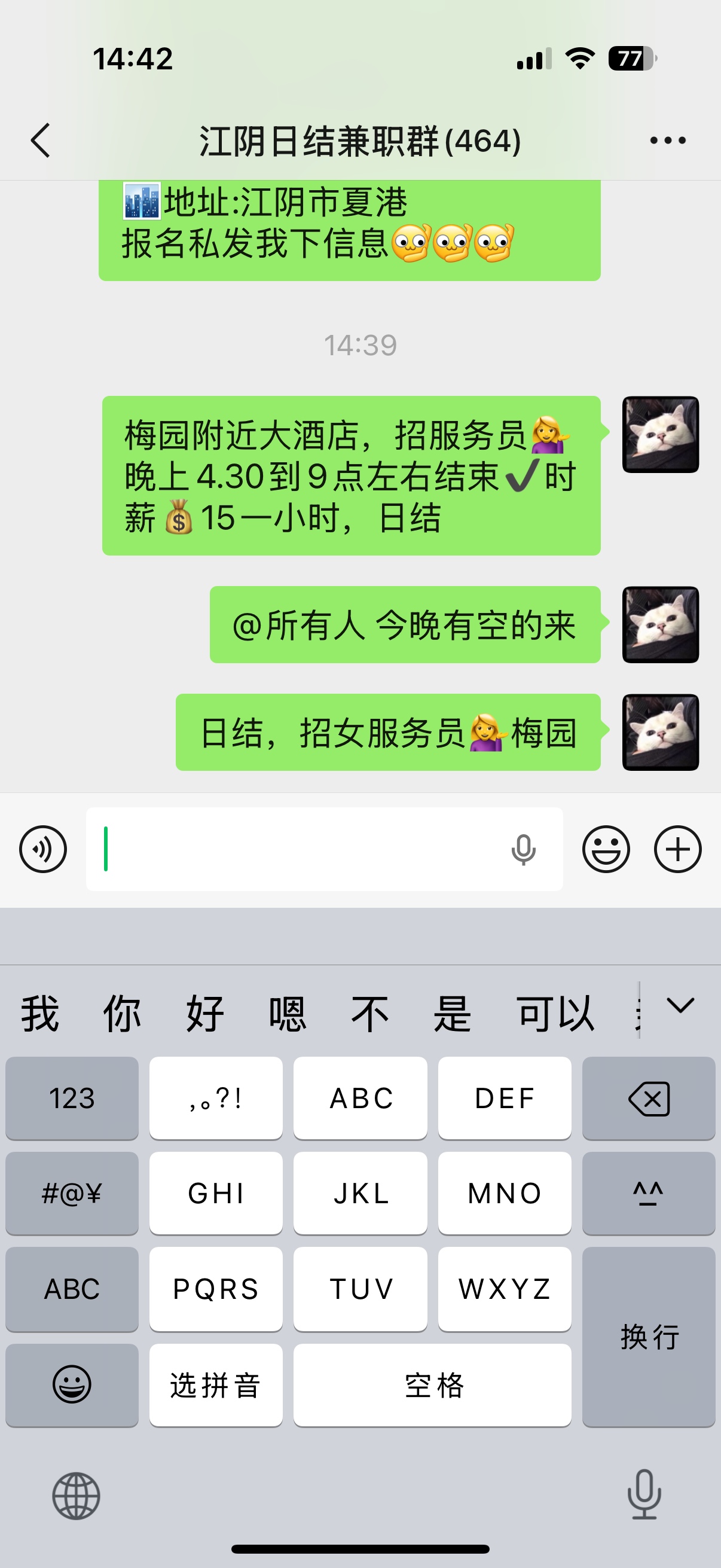Insert the suggested word 你
721x1568 pixels.
click(x=122, y=1014)
